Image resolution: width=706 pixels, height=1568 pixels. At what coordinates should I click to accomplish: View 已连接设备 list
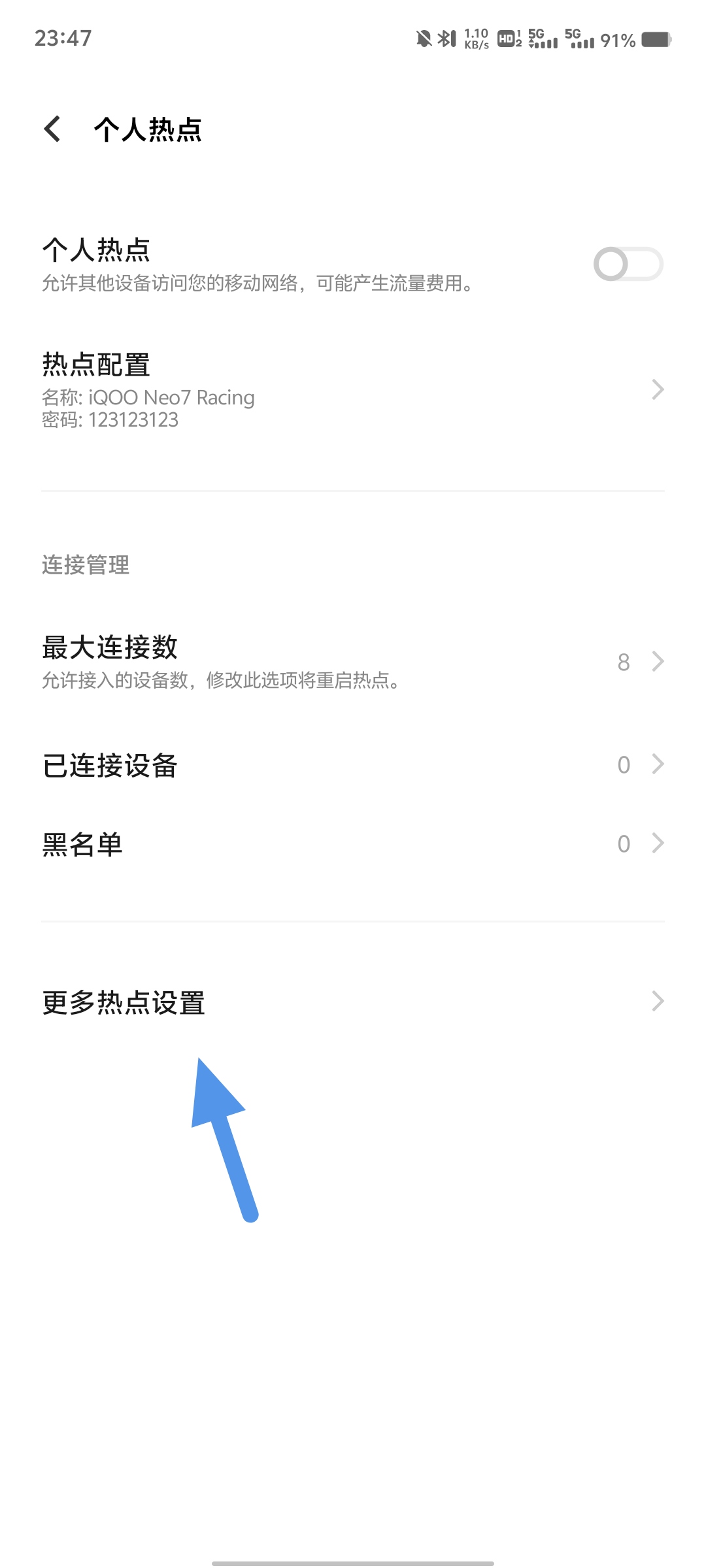(x=353, y=764)
